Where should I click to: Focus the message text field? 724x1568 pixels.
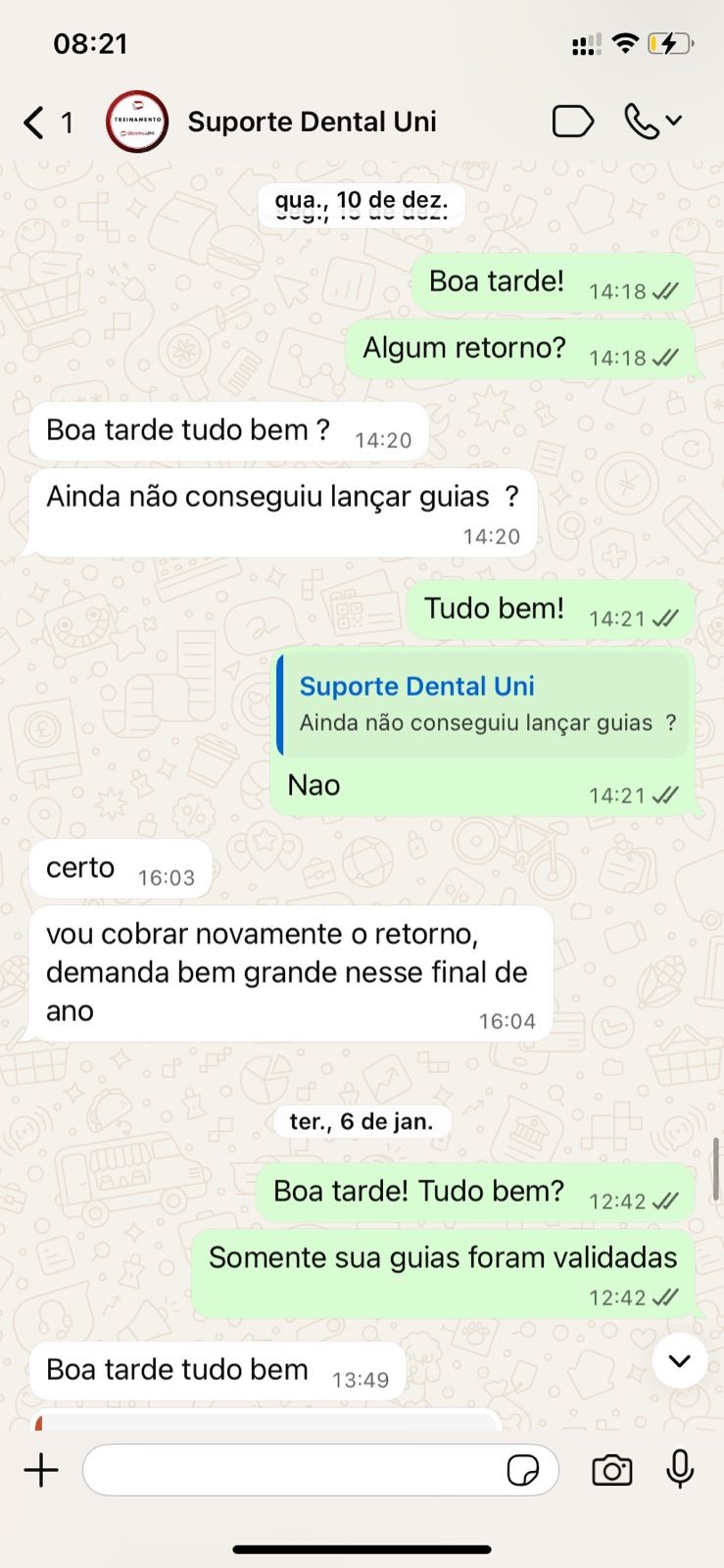[294, 1470]
